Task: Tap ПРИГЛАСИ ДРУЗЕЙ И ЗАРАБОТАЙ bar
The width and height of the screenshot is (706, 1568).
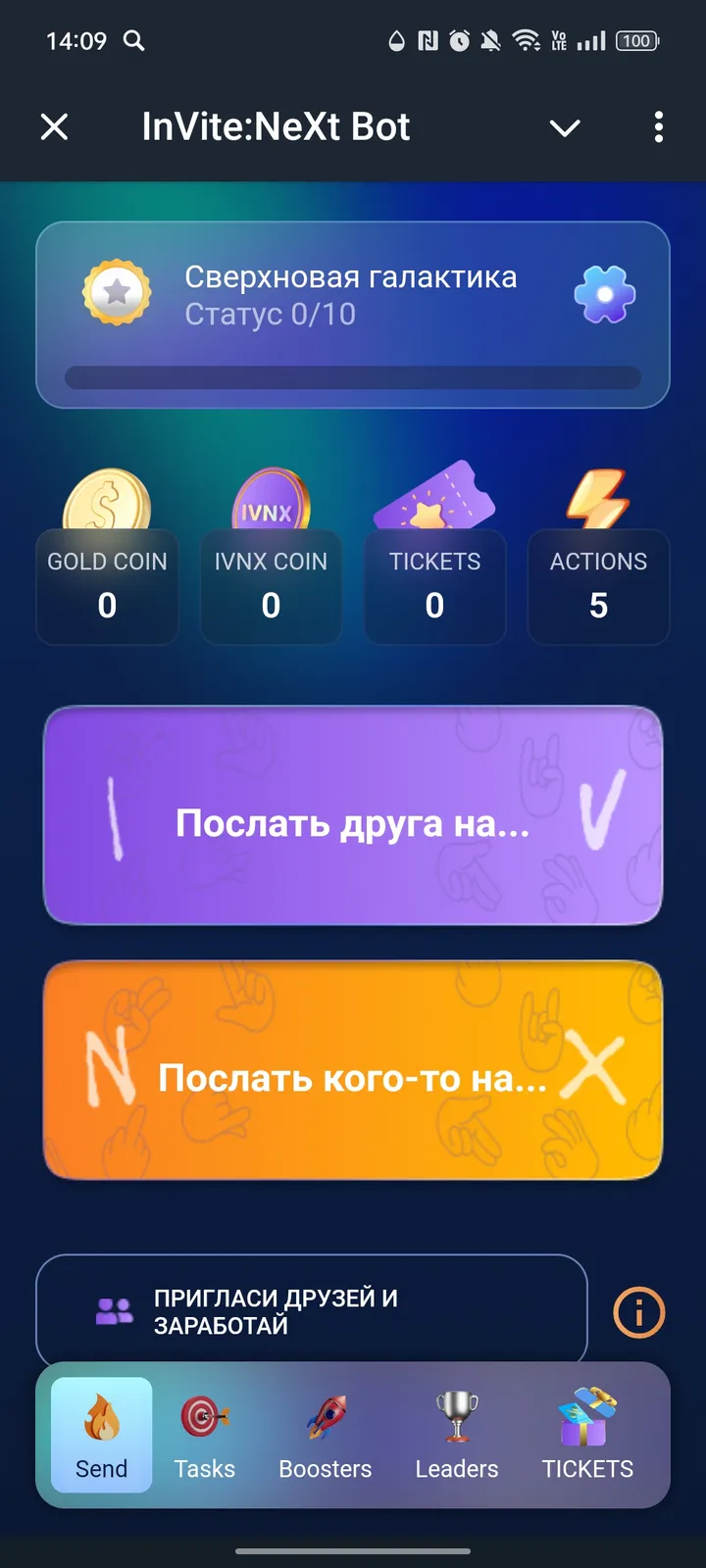Action: pyautogui.click(x=311, y=1310)
